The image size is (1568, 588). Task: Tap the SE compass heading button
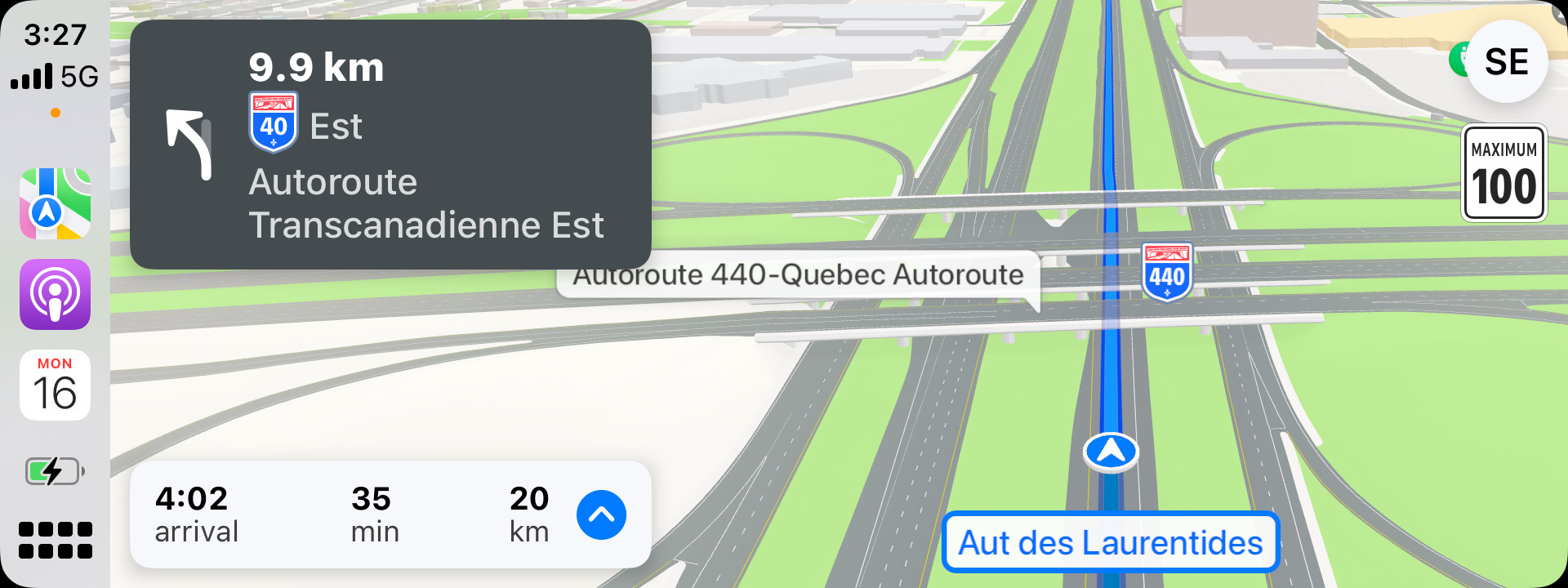click(1506, 62)
